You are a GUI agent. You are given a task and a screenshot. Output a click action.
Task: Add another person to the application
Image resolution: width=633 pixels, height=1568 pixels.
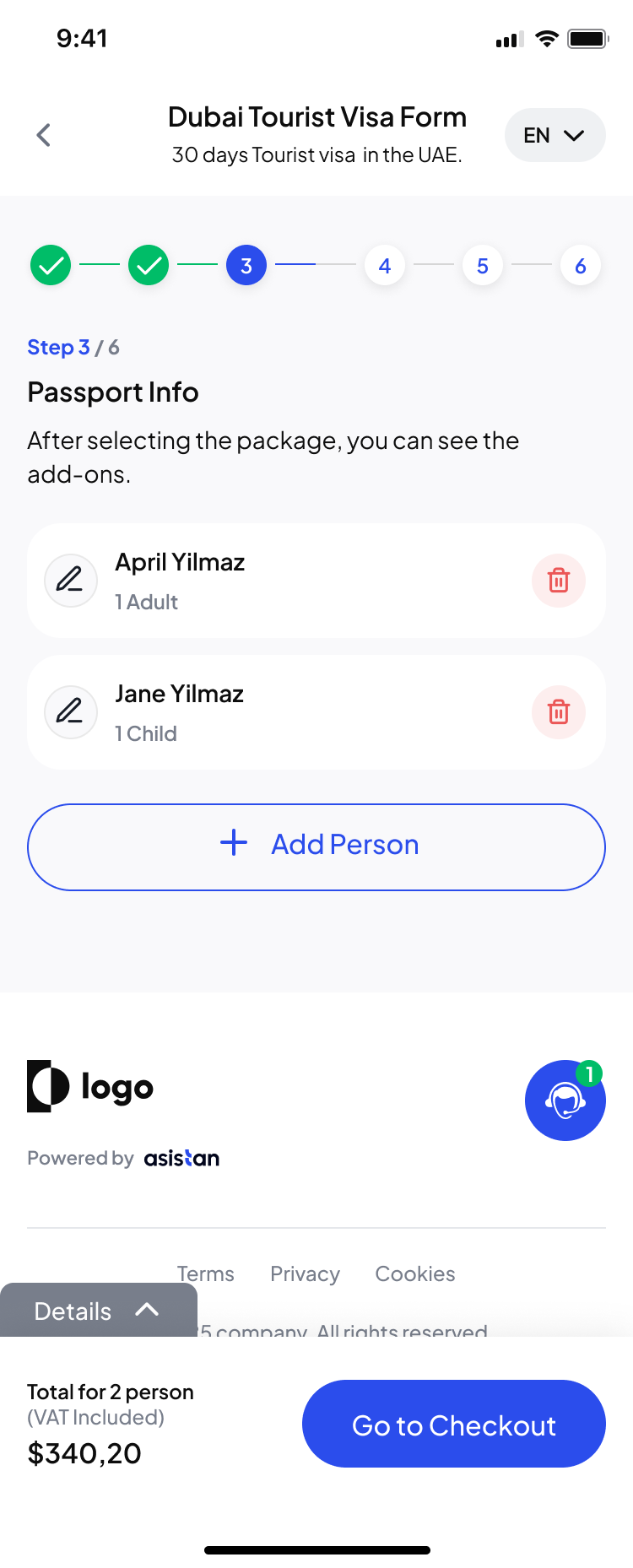316,846
